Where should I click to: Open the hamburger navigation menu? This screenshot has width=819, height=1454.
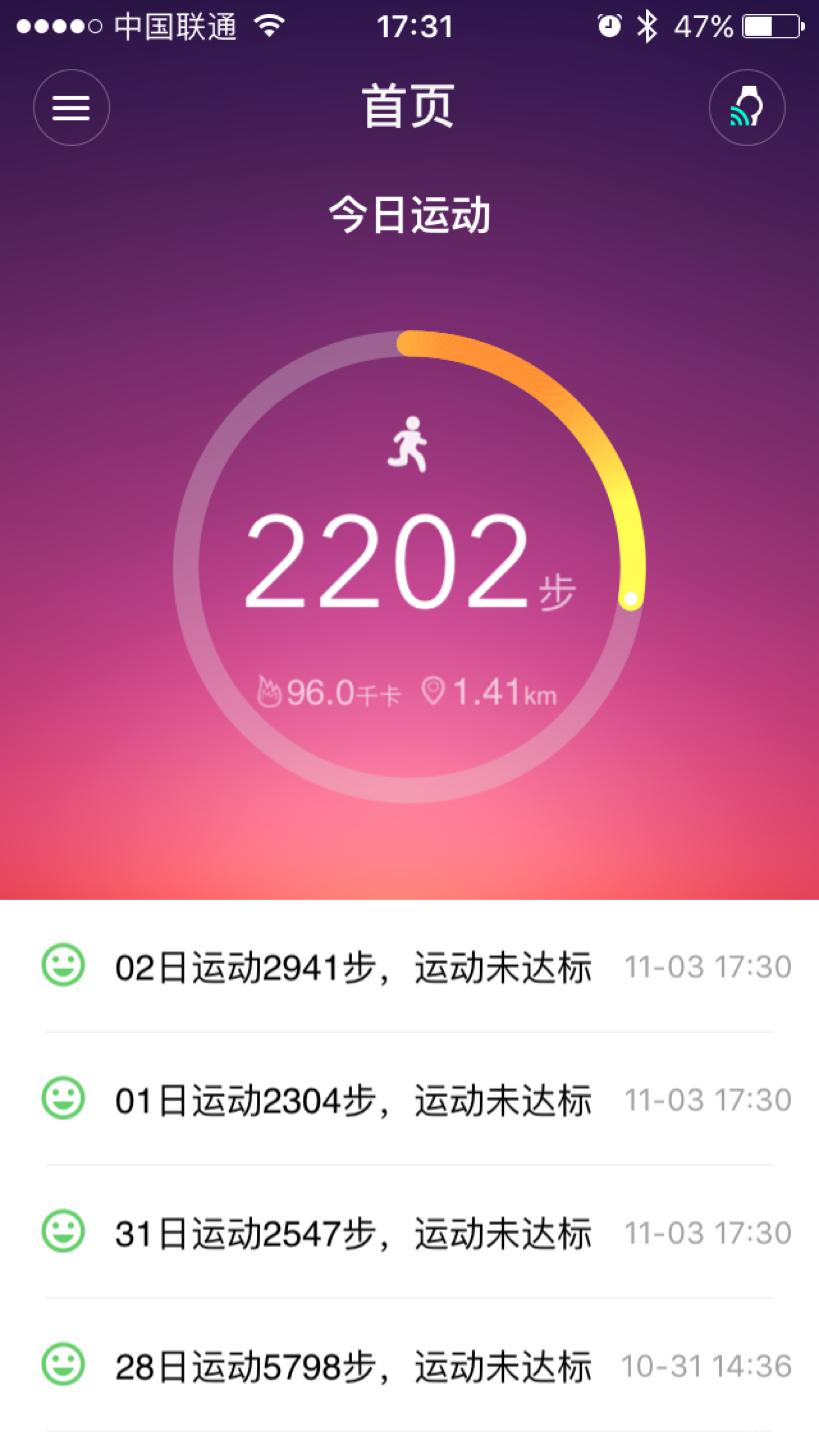(71, 107)
